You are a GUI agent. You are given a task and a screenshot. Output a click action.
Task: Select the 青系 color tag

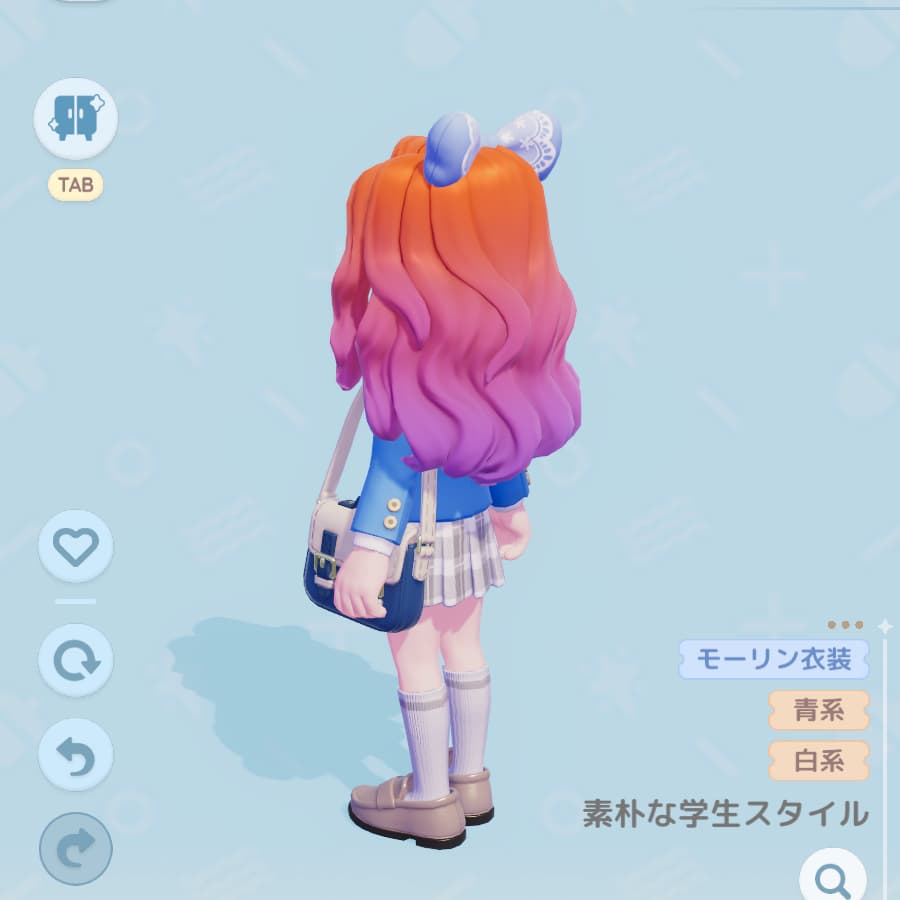(x=818, y=711)
